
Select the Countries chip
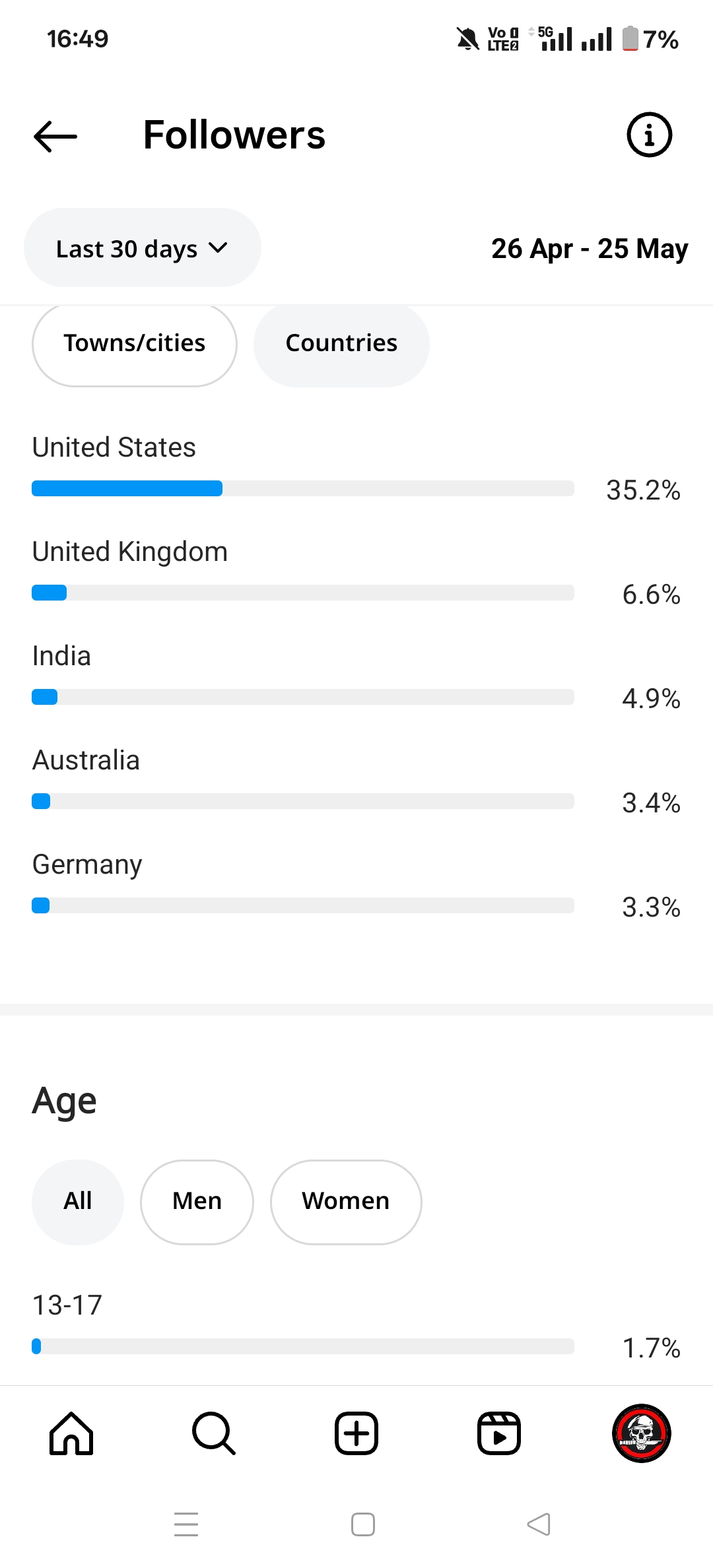click(x=341, y=344)
